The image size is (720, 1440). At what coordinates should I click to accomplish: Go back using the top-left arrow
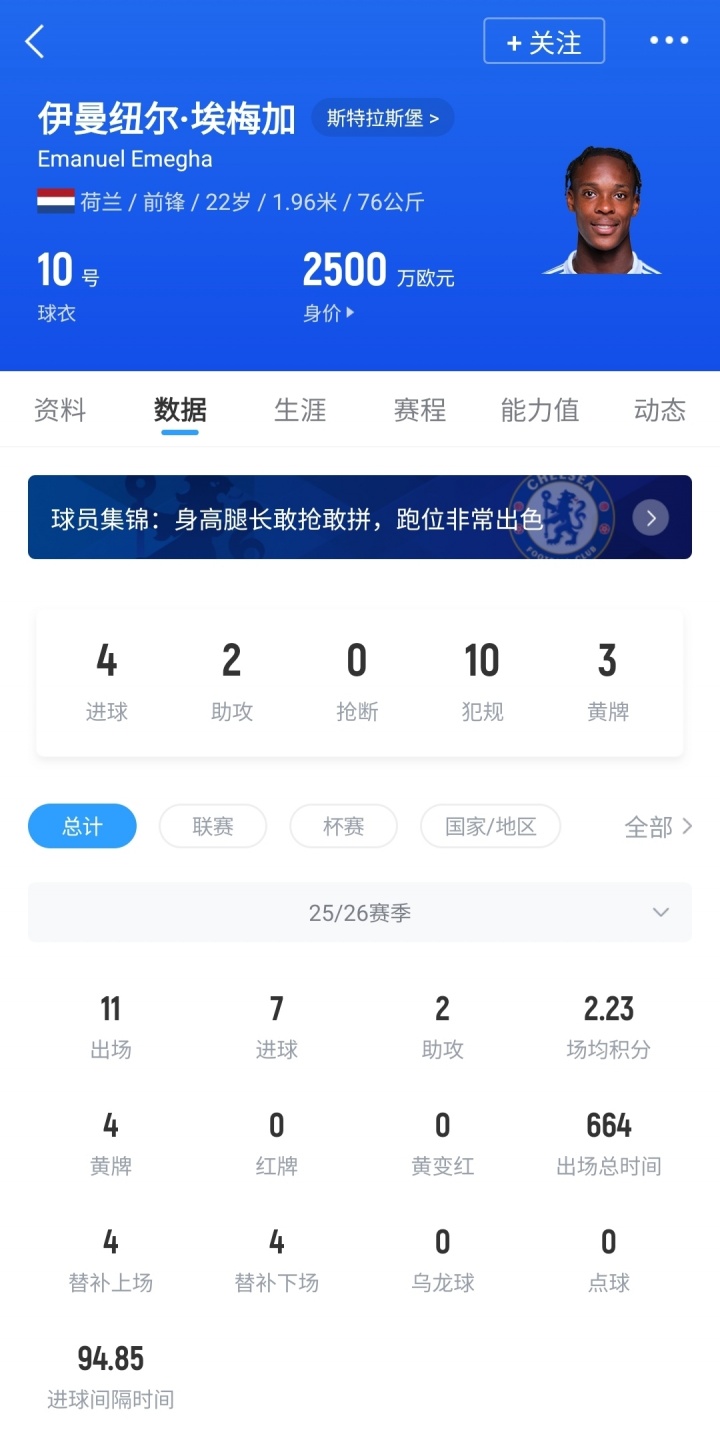click(35, 42)
